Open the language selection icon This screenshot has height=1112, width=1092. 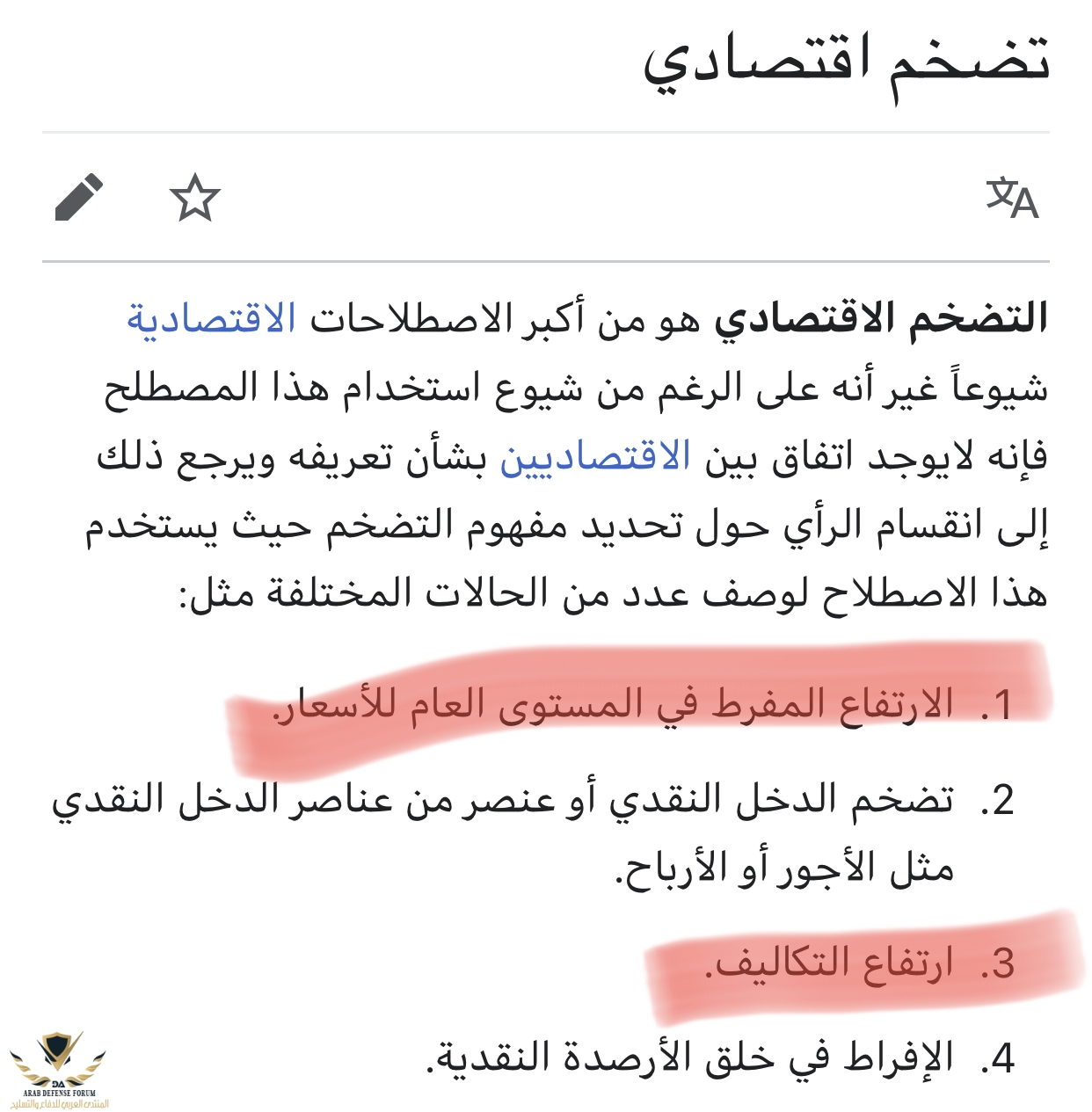[1012, 198]
